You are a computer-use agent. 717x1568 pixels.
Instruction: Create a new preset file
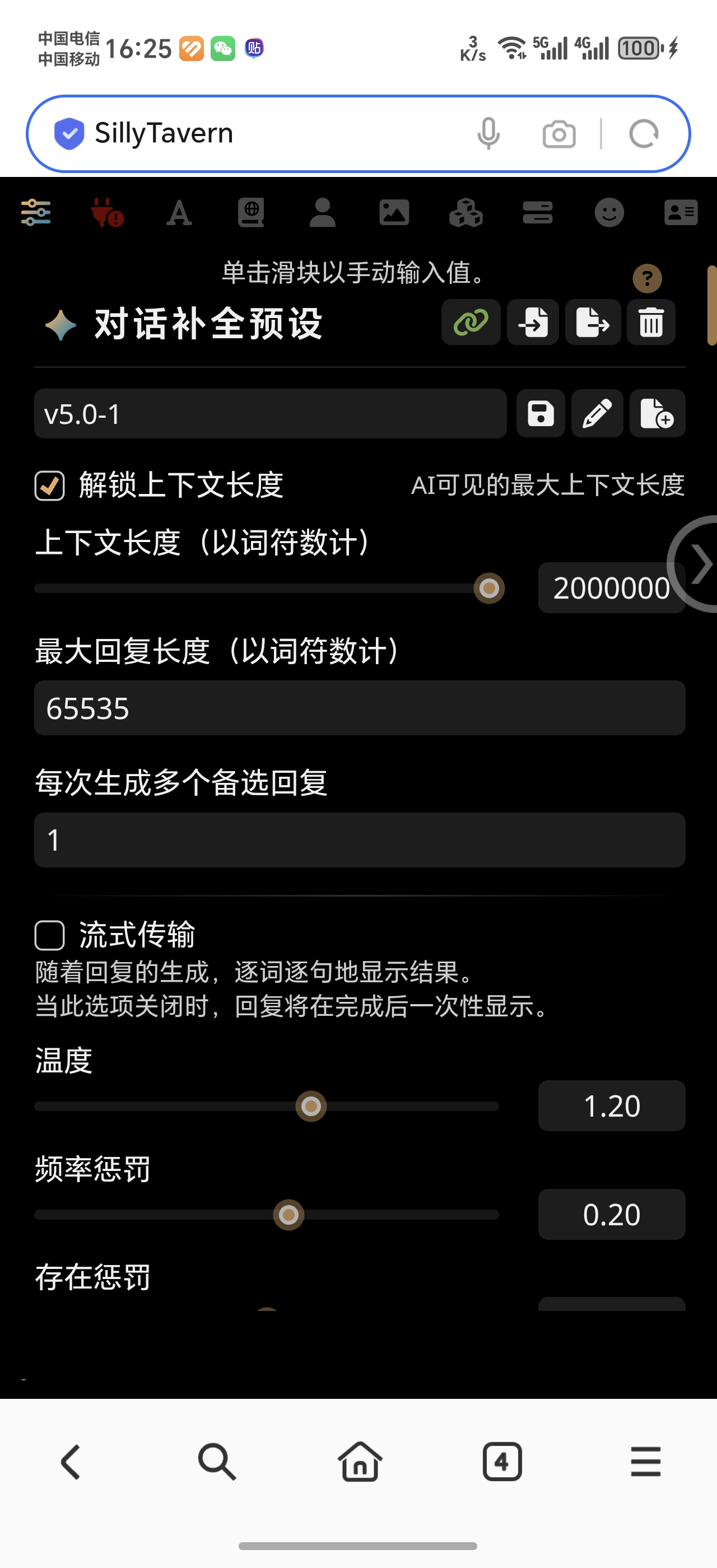coord(657,414)
